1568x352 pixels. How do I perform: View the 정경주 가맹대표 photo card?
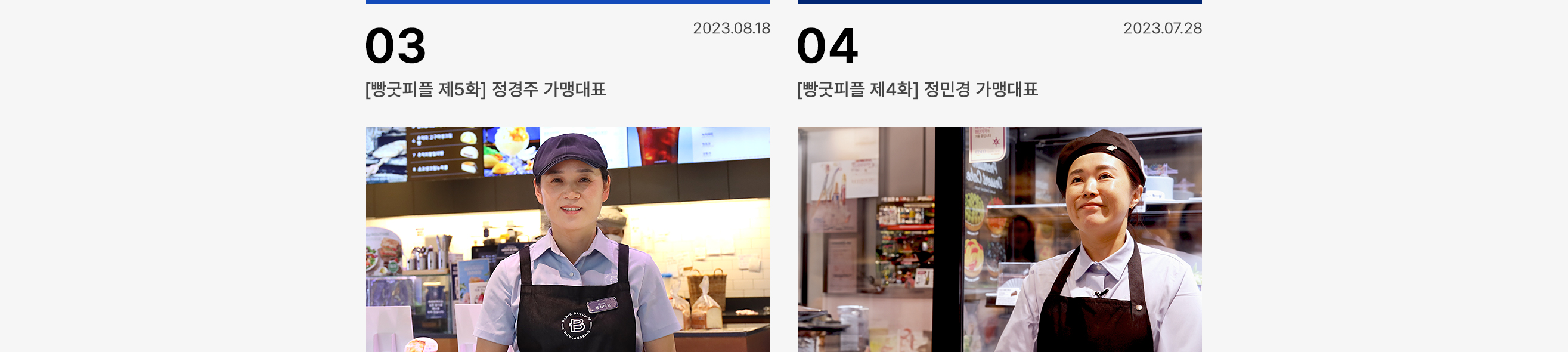click(x=568, y=239)
